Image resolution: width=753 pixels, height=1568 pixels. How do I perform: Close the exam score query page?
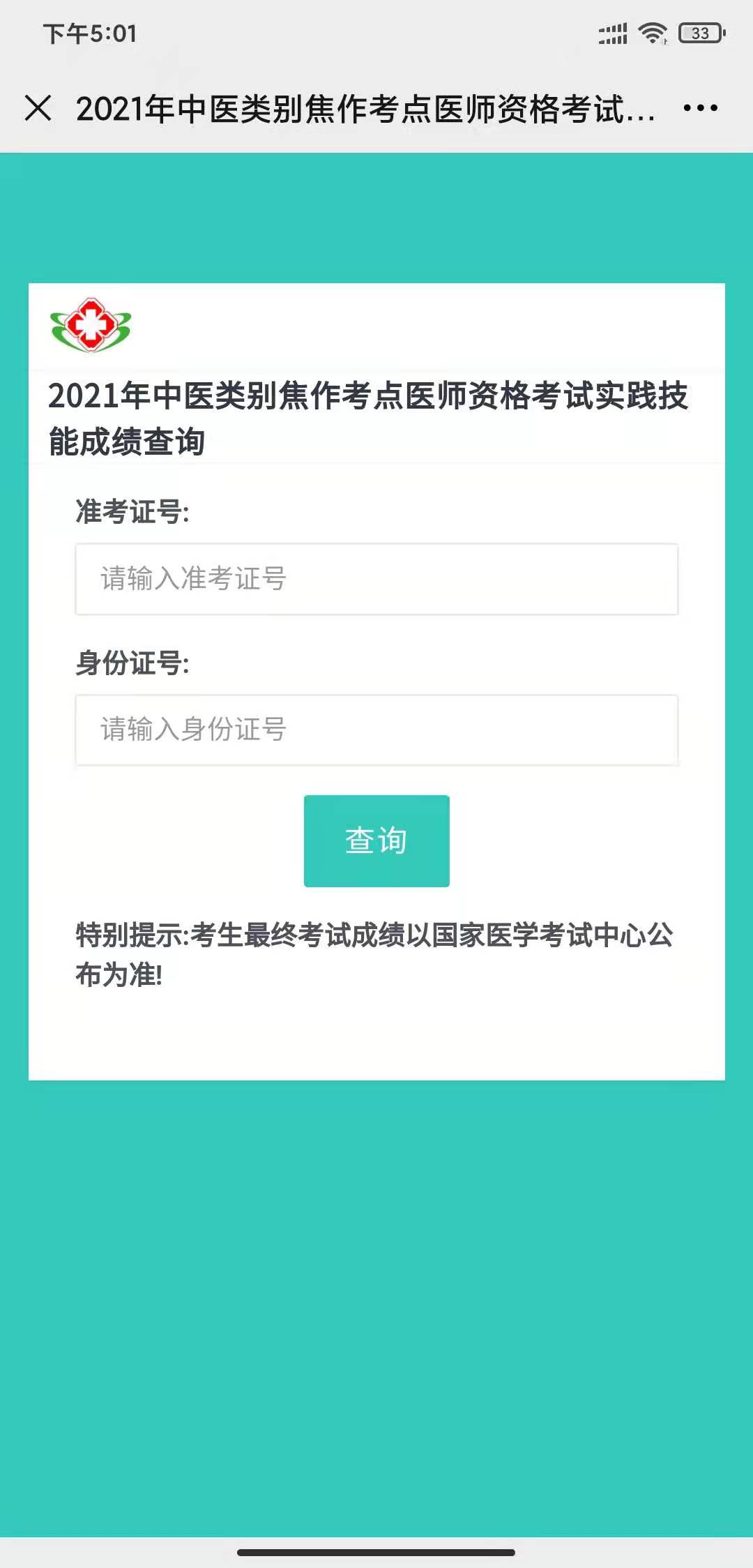point(38,108)
